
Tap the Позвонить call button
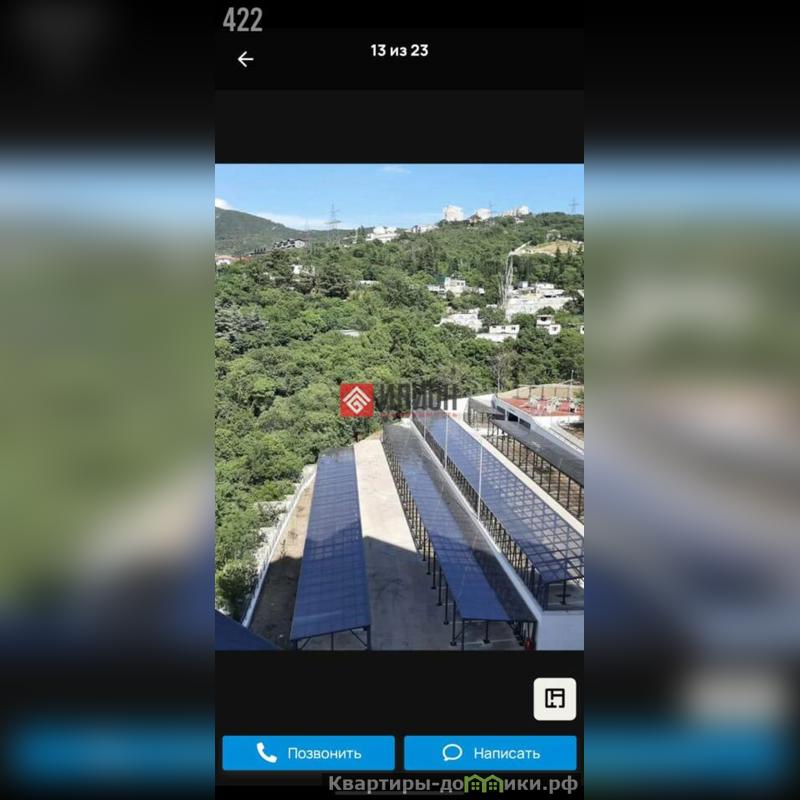pyautogui.click(x=308, y=753)
